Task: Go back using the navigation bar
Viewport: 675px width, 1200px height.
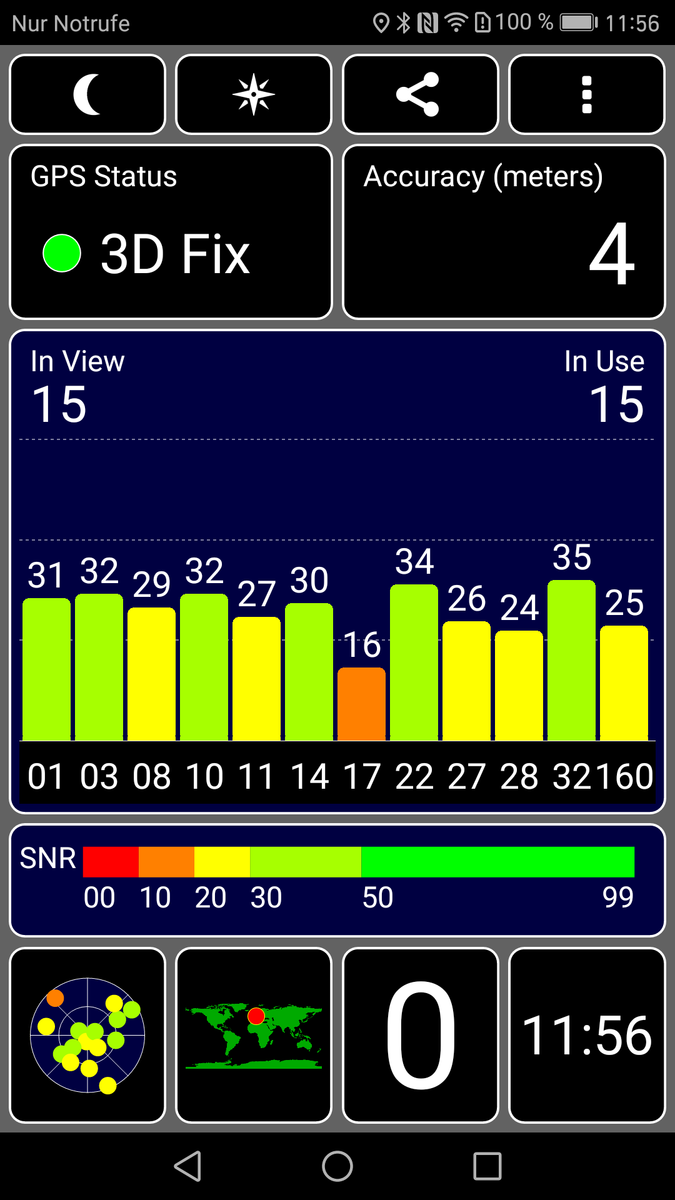Action: [187, 1166]
